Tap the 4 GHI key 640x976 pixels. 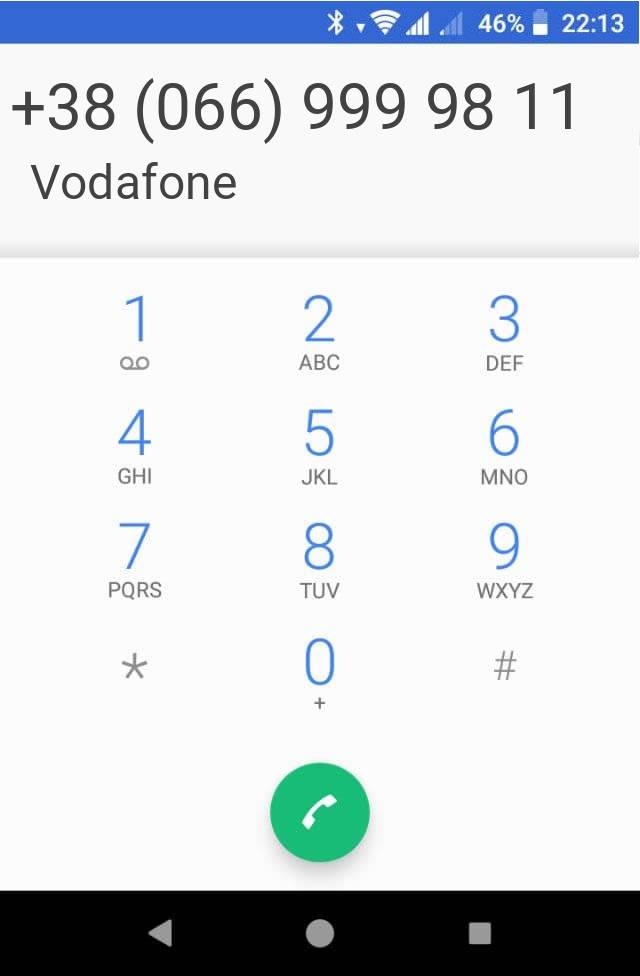[134, 447]
